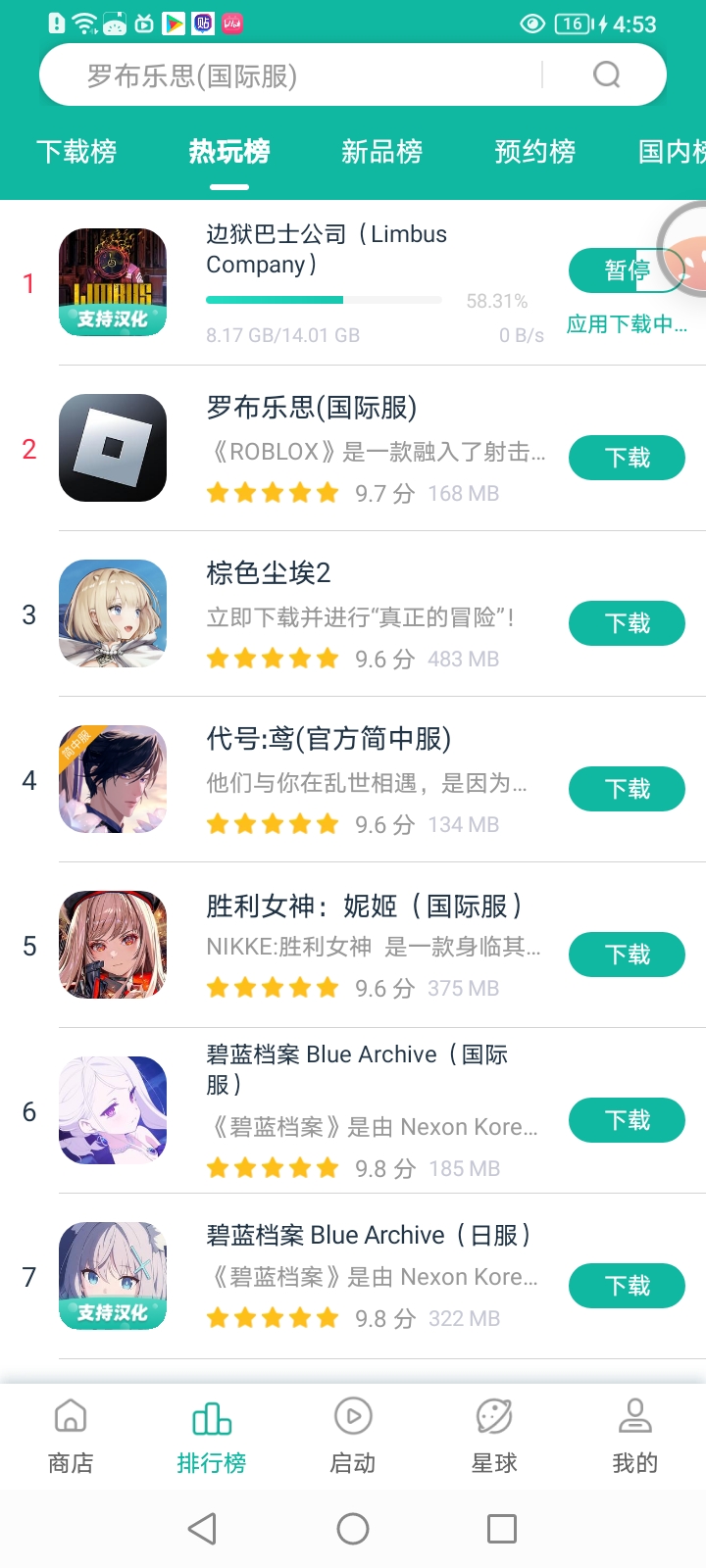Go to the 我的 profile tab
The width and height of the screenshot is (706, 1568).
(634, 1435)
